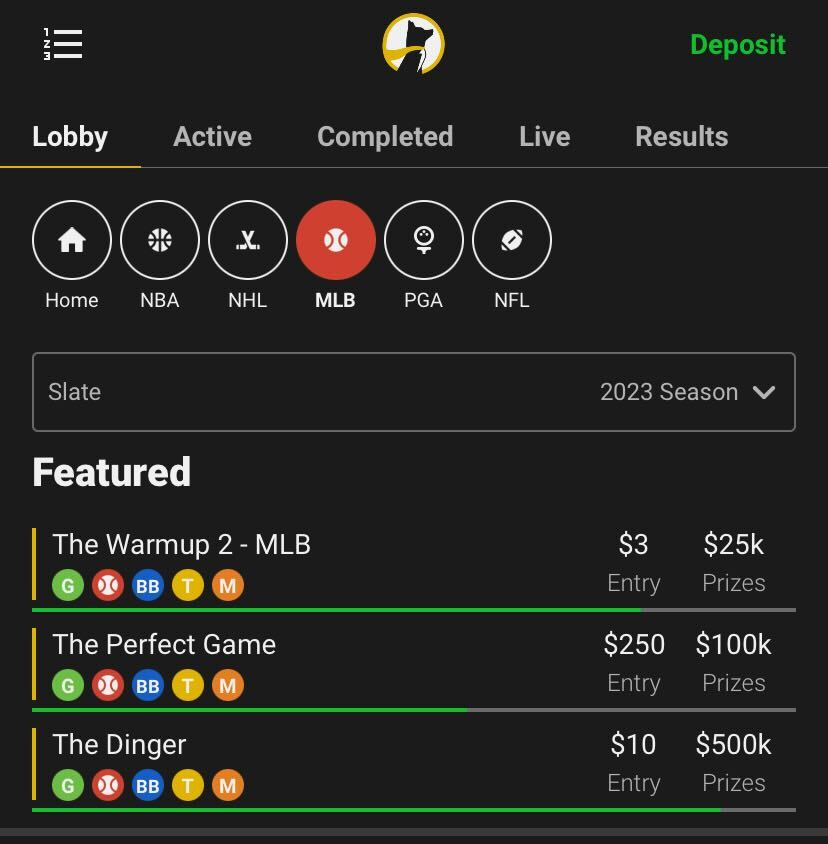Screen dimensions: 828x844
Task: Filter contests by NBA
Action: pos(160,241)
